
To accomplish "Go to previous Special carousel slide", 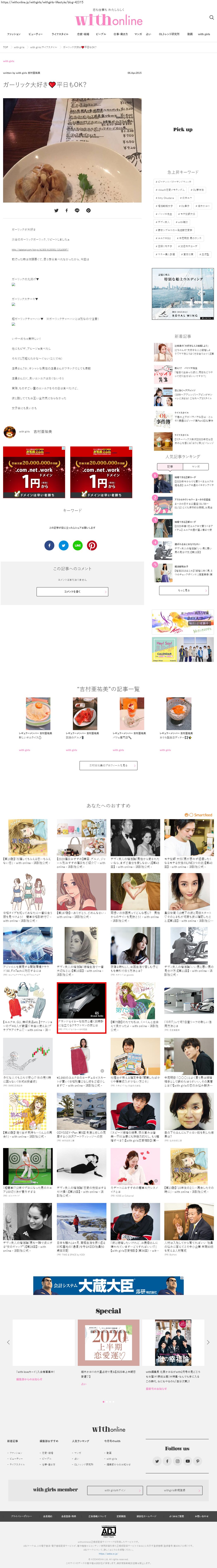I will (8, 1342).
